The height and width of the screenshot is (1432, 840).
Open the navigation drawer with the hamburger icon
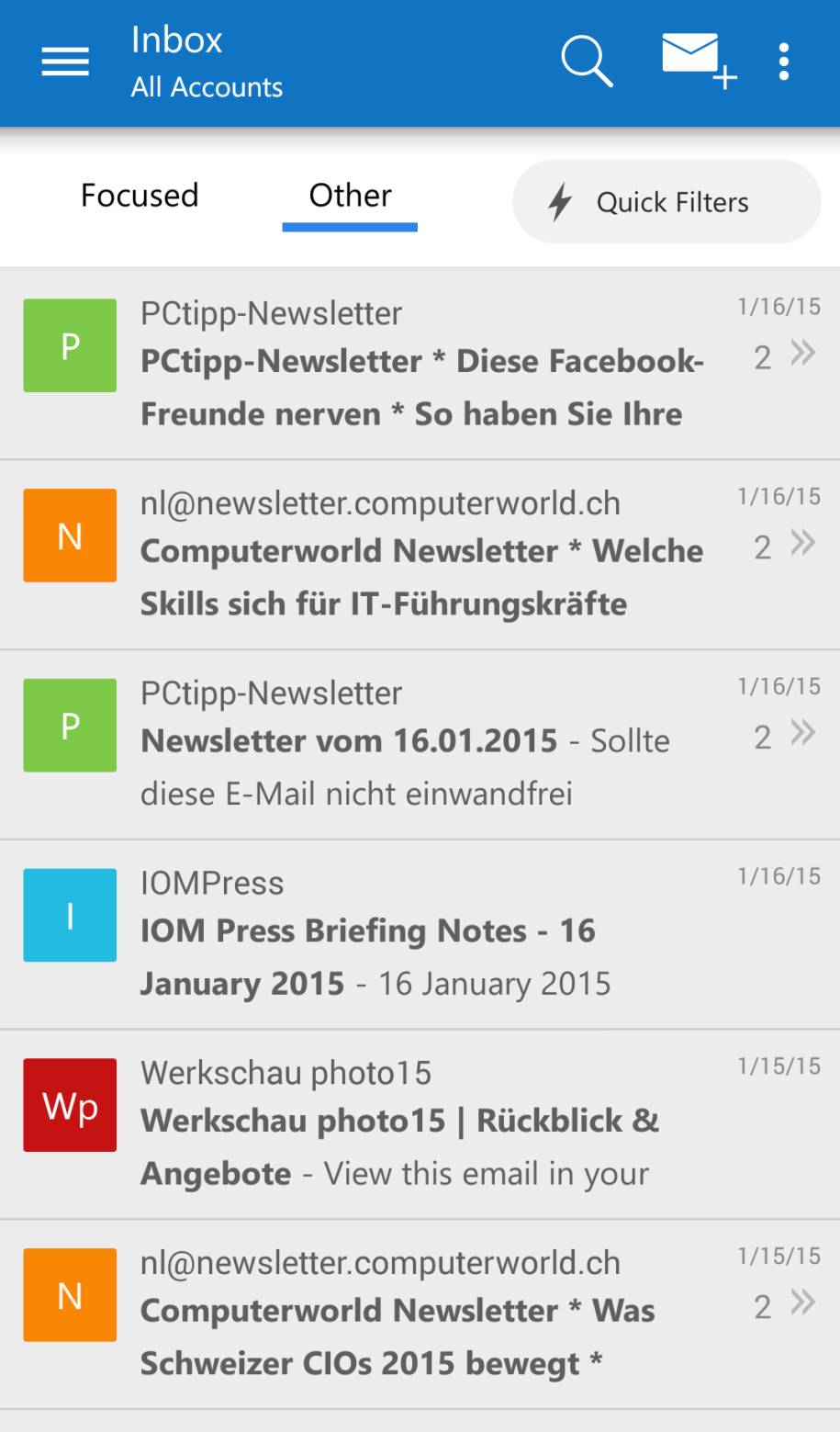point(64,62)
